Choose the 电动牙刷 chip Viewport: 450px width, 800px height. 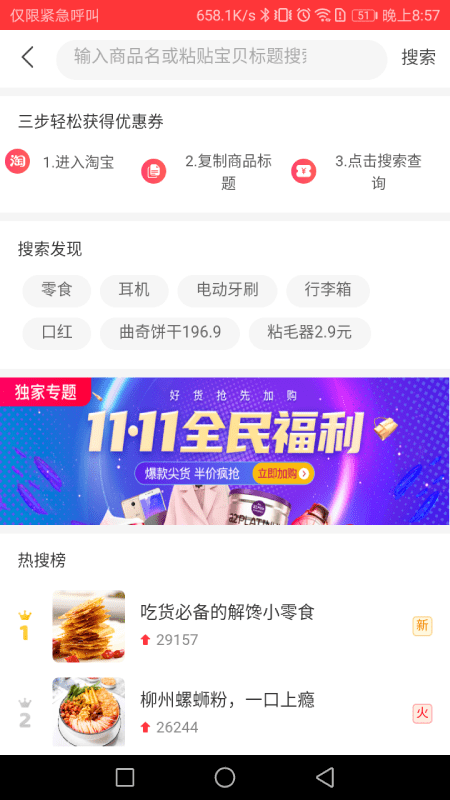coord(228,291)
